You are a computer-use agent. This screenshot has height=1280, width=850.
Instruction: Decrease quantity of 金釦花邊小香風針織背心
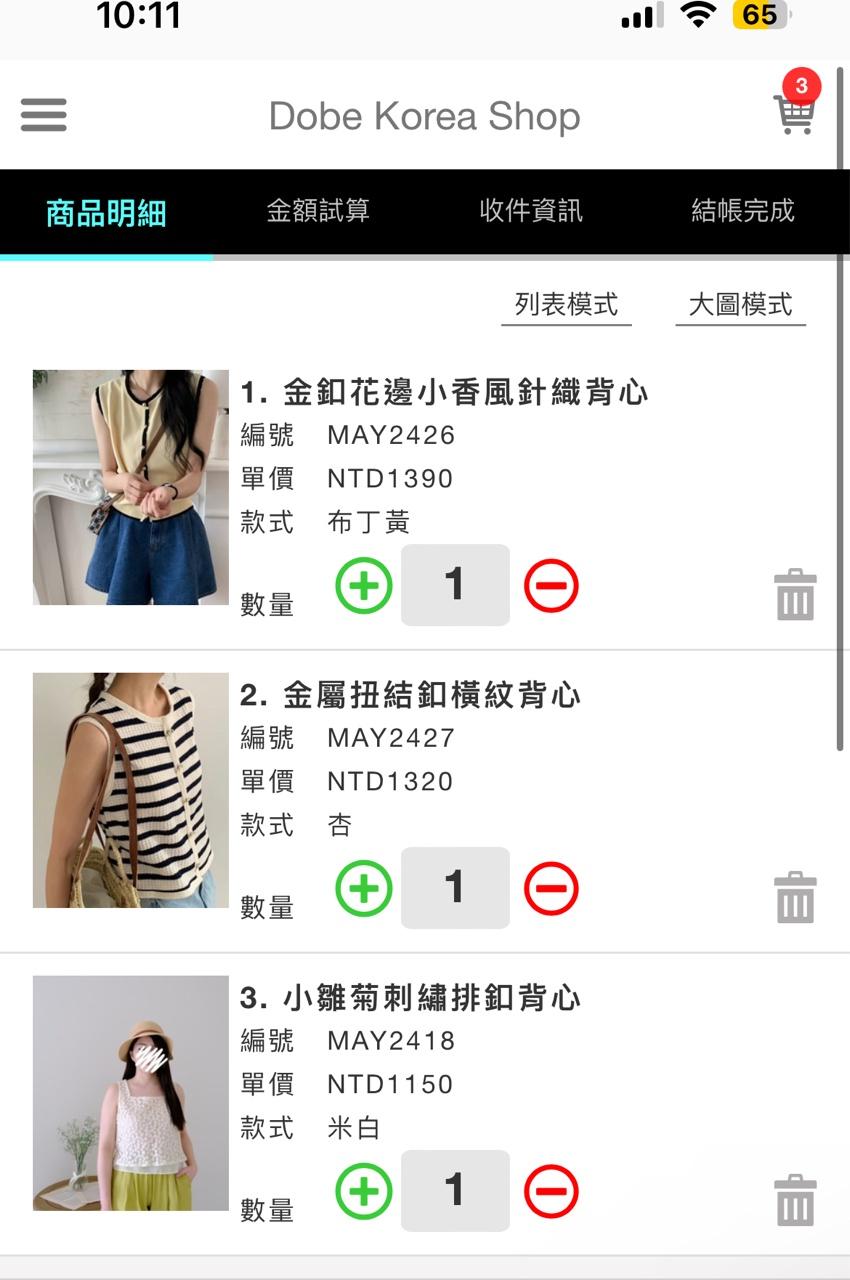point(551,585)
